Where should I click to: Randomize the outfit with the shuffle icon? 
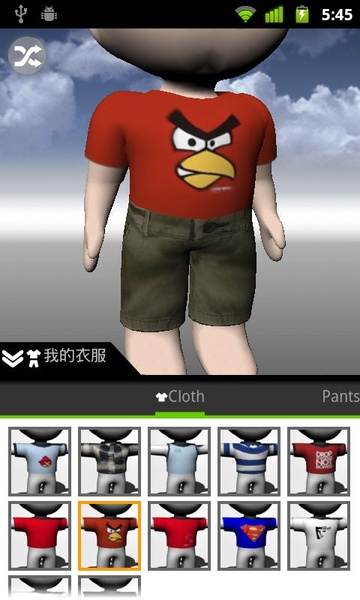click(27, 55)
